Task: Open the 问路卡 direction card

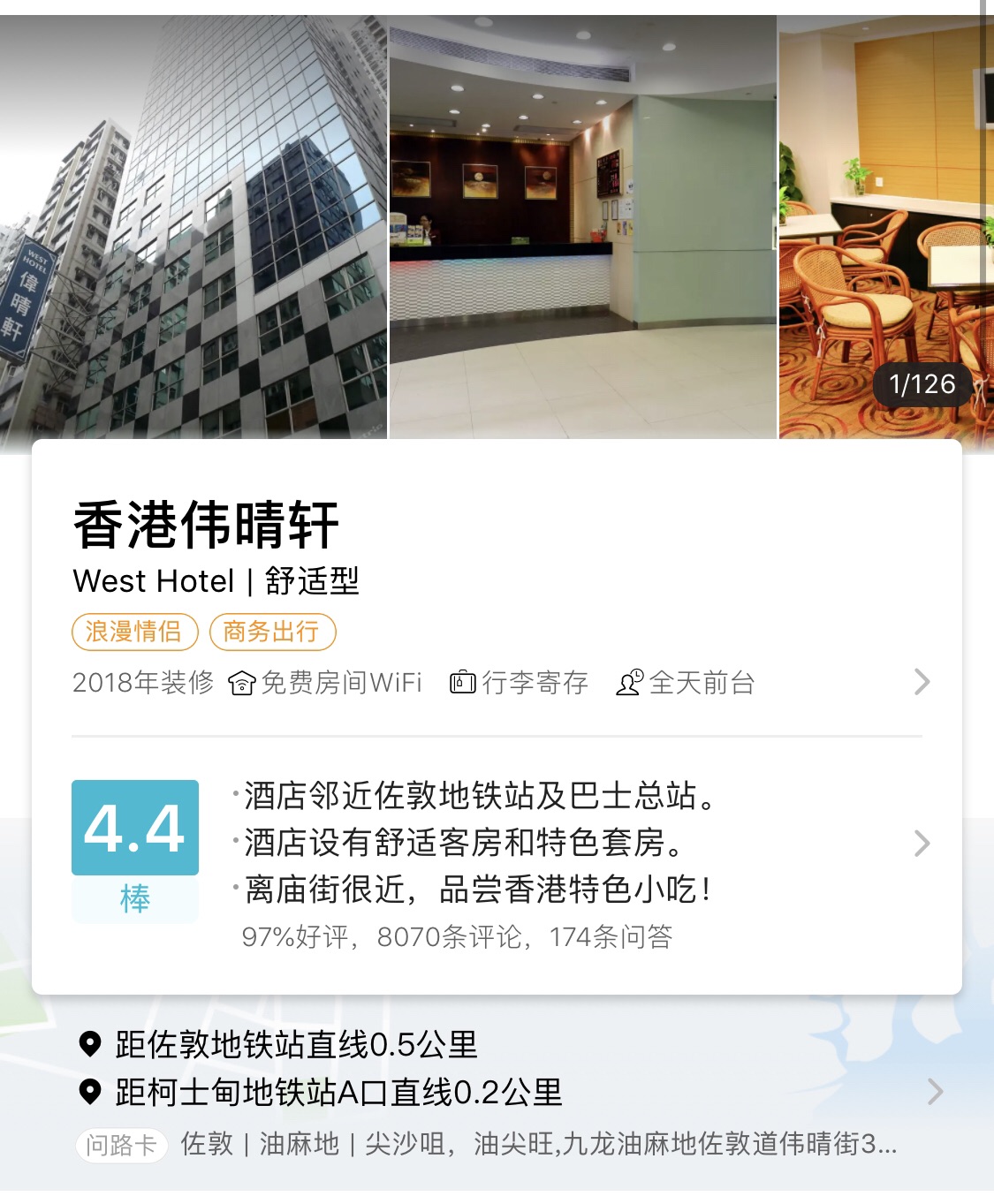Action: pyautogui.click(x=121, y=1146)
